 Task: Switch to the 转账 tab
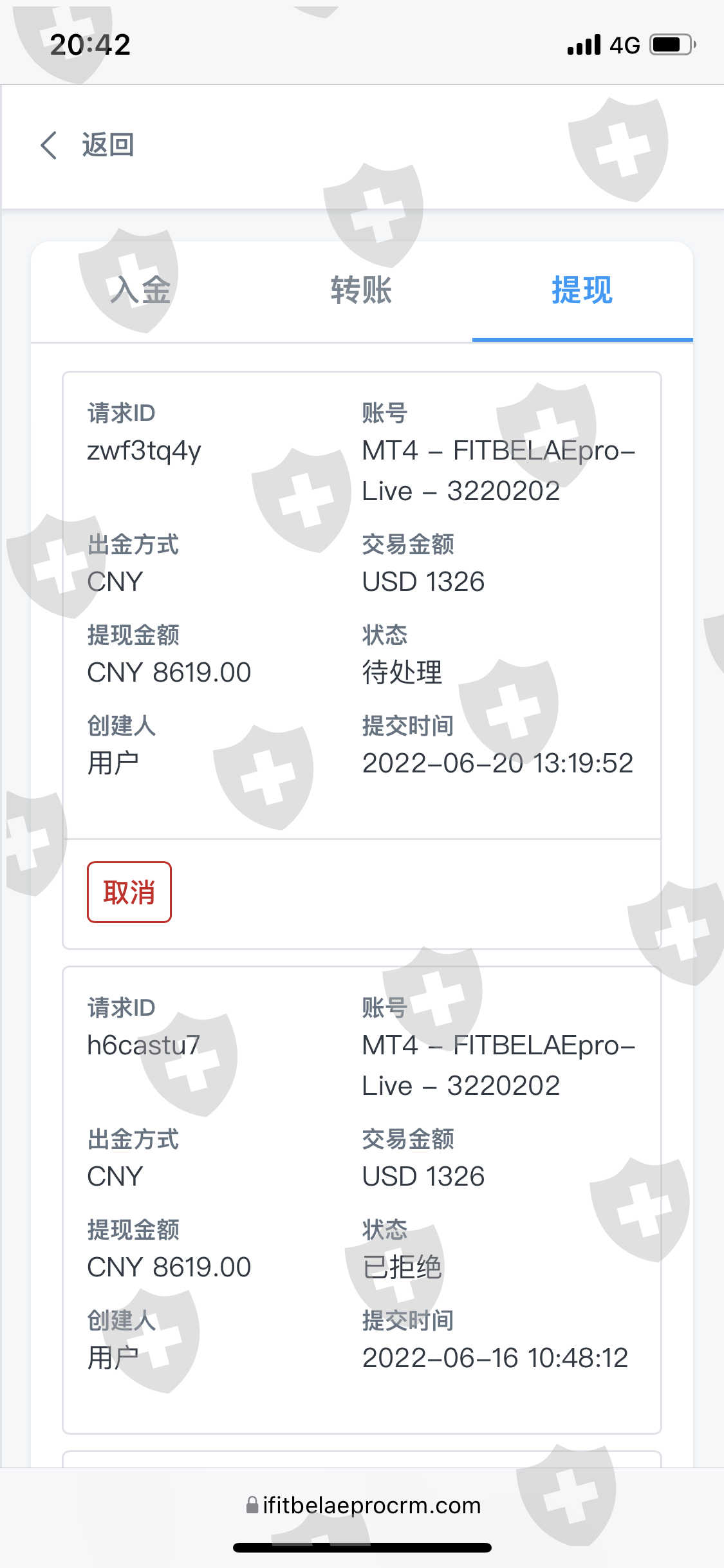362,290
